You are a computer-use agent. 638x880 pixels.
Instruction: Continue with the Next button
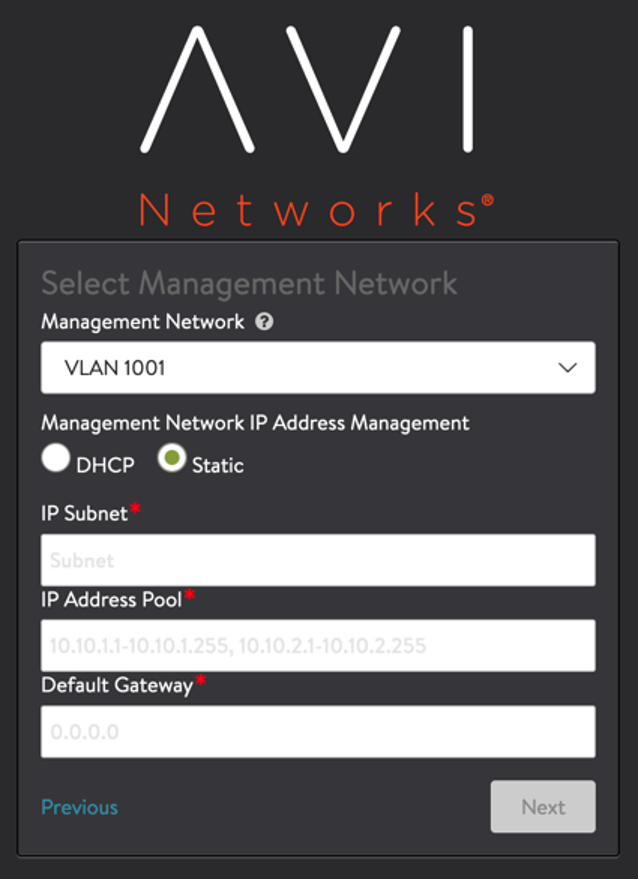pos(542,807)
